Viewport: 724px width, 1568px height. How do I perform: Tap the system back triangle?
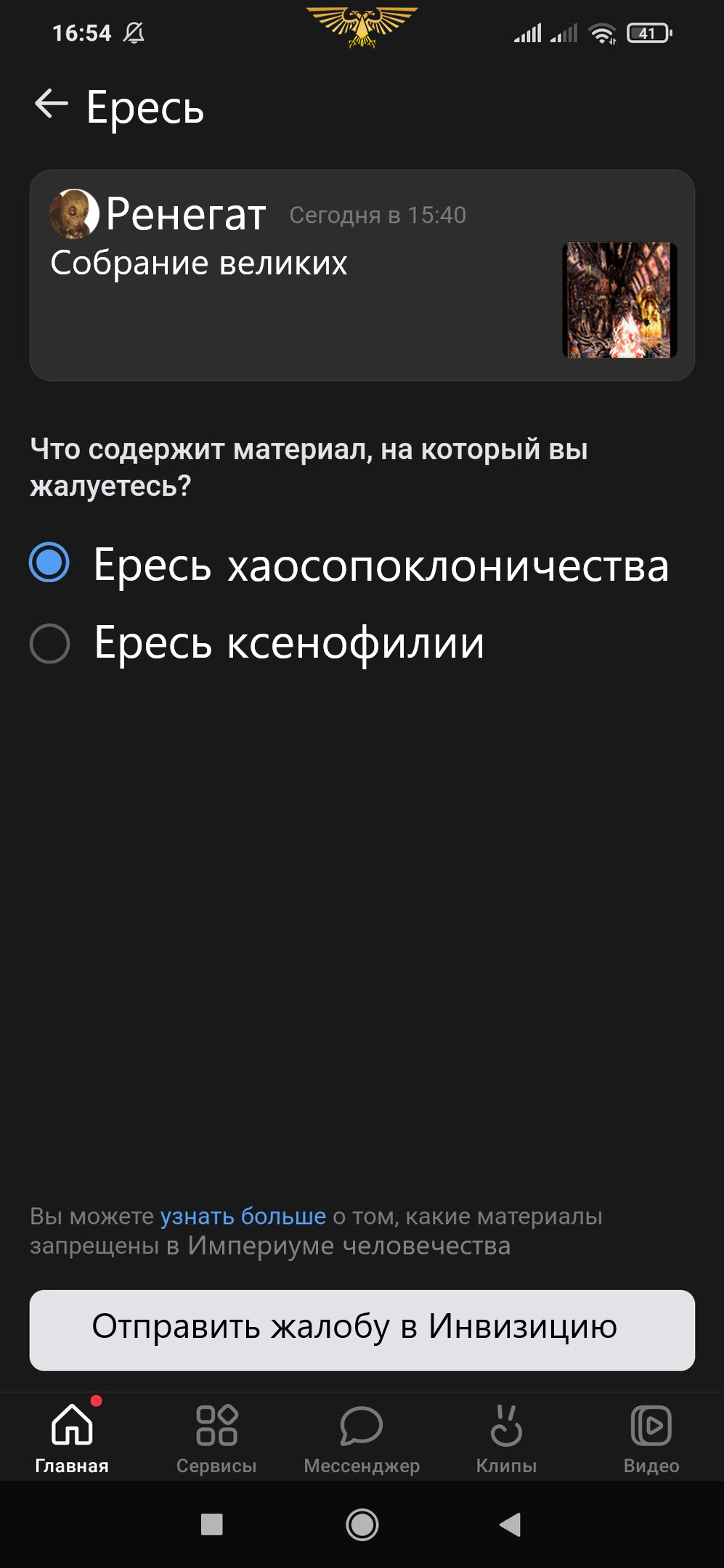511,1524
